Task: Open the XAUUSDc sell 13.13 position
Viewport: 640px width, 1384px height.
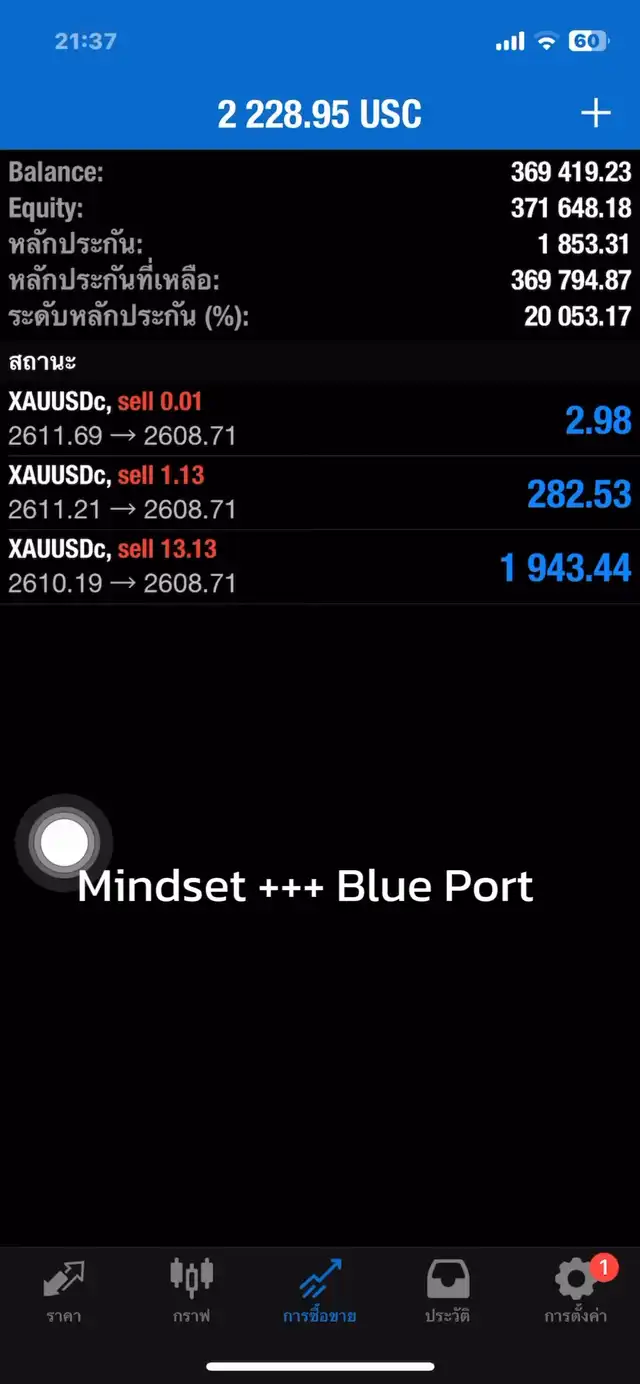Action: pyautogui.click(x=320, y=566)
